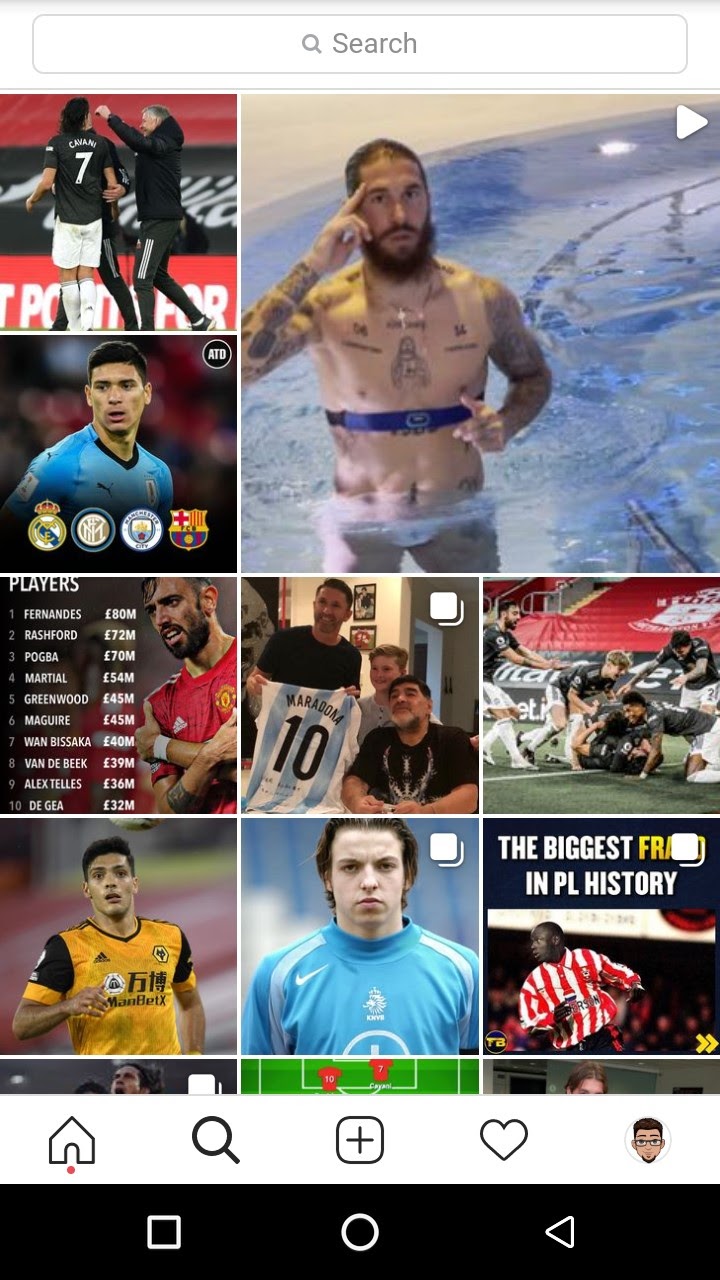Open the players value list post with Fernandes
Screen dimensions: 720x1280
click(x=118, y=695)
